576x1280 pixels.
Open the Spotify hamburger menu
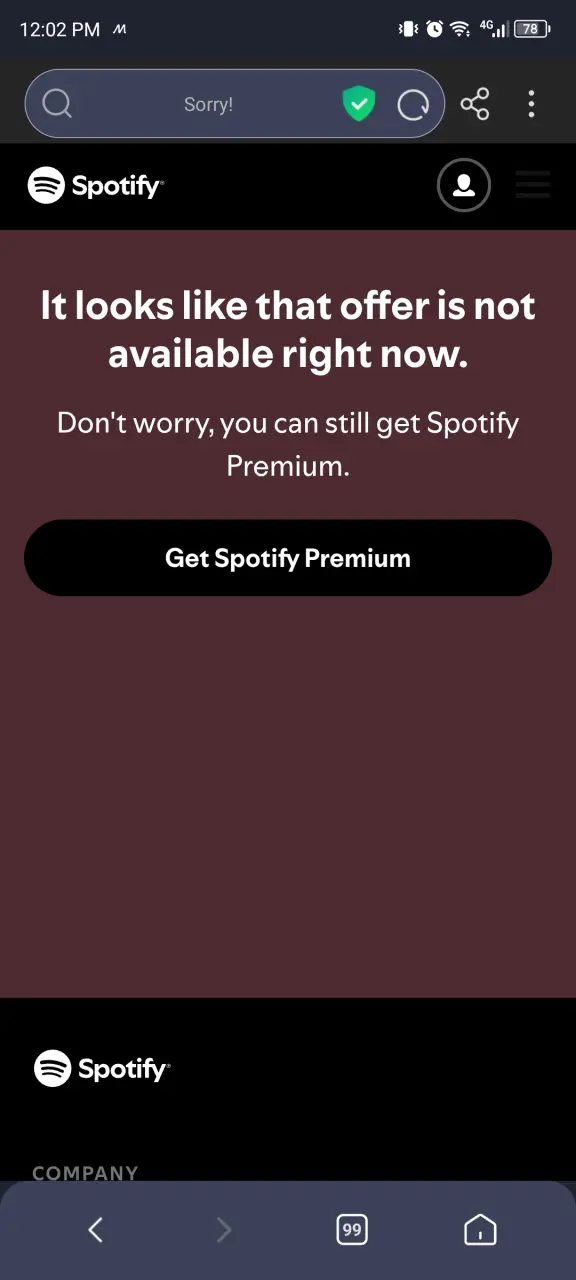coord(532,185)
